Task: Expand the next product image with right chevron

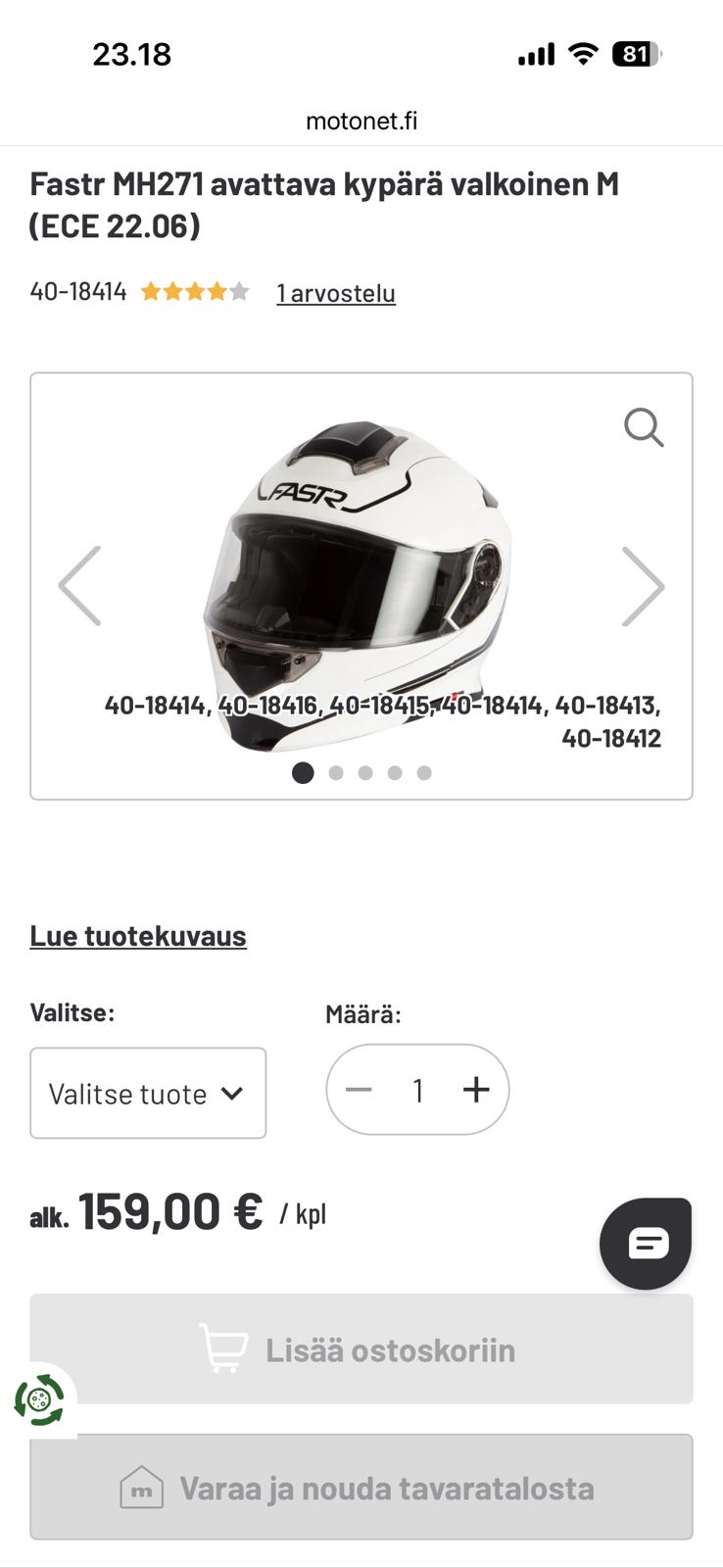Action: pos(642,585)
